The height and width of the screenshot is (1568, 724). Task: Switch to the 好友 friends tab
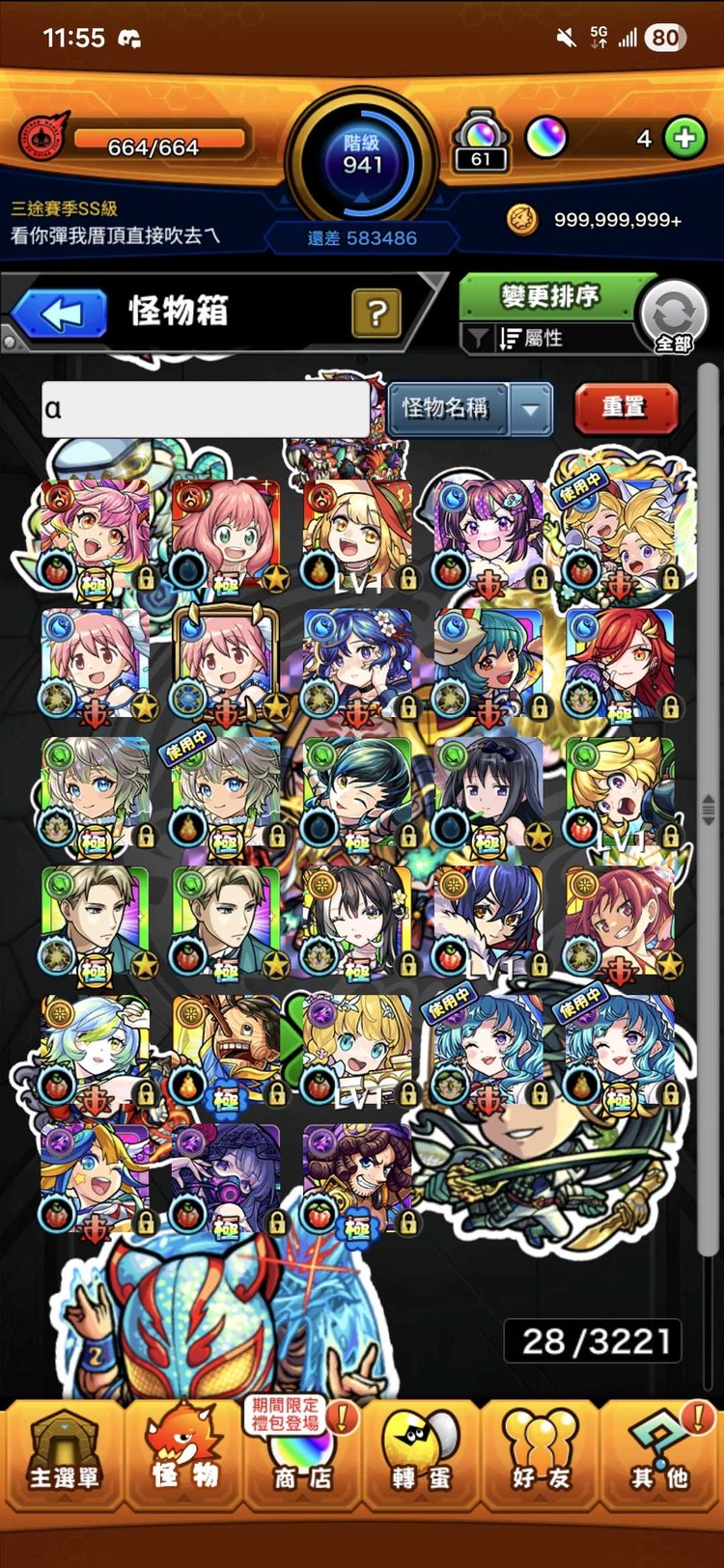pyautogui.click(x=541, y=1453)
